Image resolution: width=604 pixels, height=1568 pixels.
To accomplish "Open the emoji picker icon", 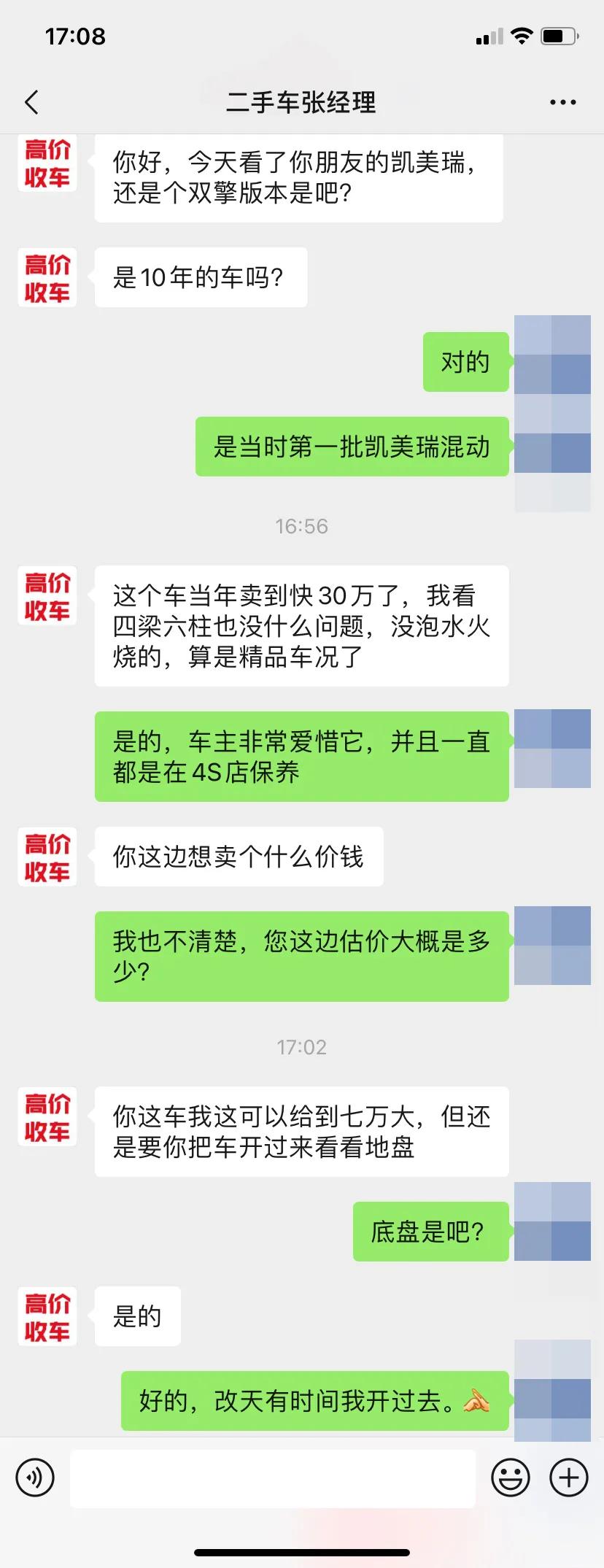I will click(x=511, y=1478).
